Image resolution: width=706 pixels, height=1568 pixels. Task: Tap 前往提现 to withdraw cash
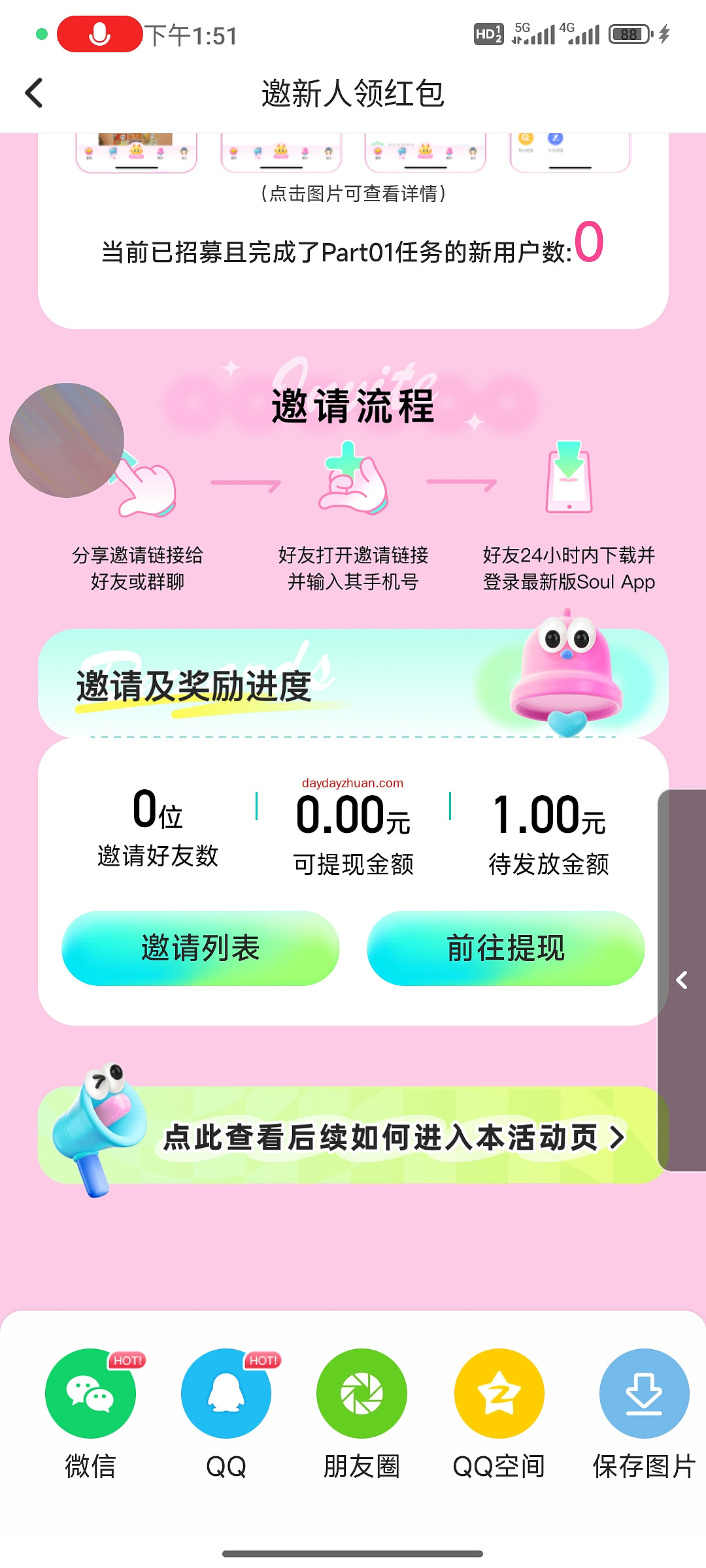(505, 948)
